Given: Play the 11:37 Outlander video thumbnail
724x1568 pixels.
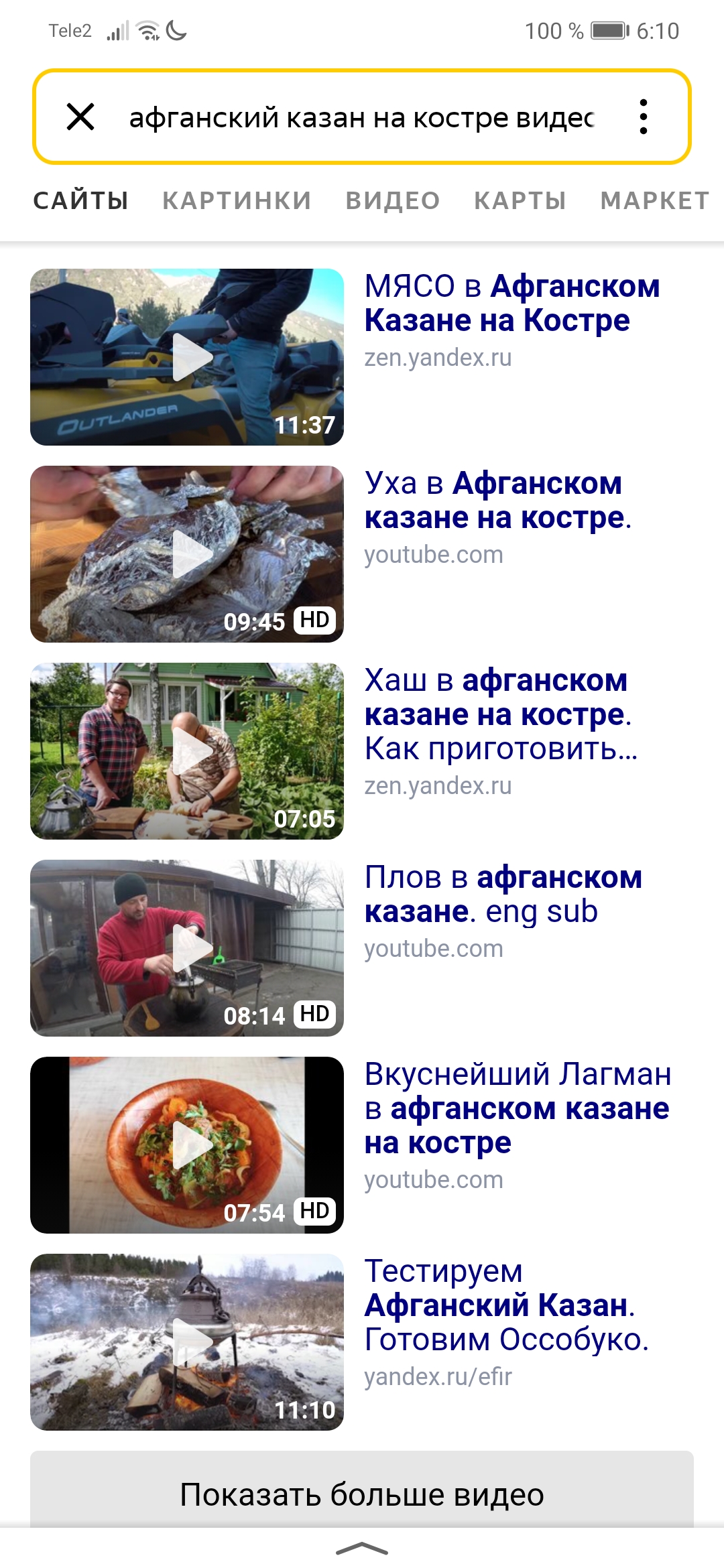Looking at the screenshot, I should 187,357.
